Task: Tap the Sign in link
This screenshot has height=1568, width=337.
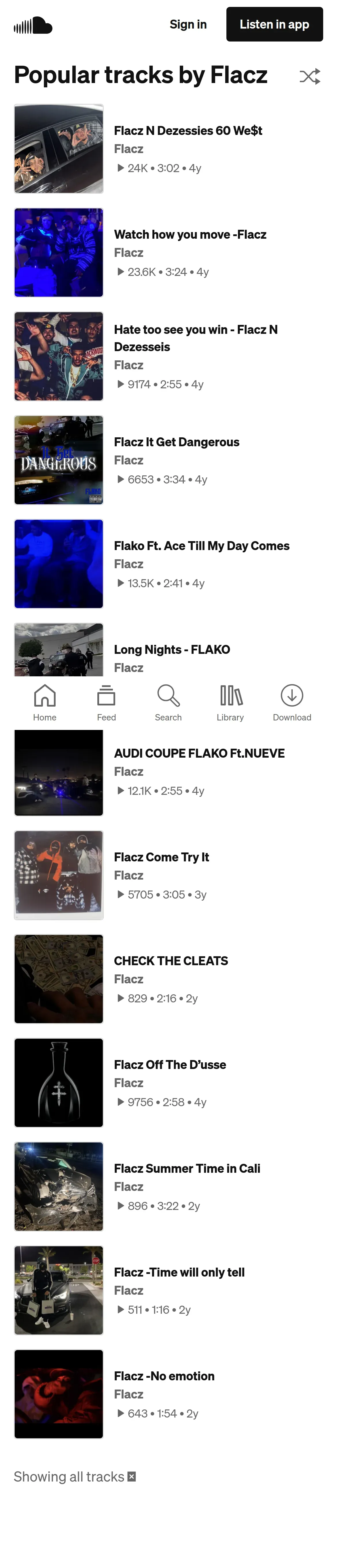Action: tap(188, 24)
